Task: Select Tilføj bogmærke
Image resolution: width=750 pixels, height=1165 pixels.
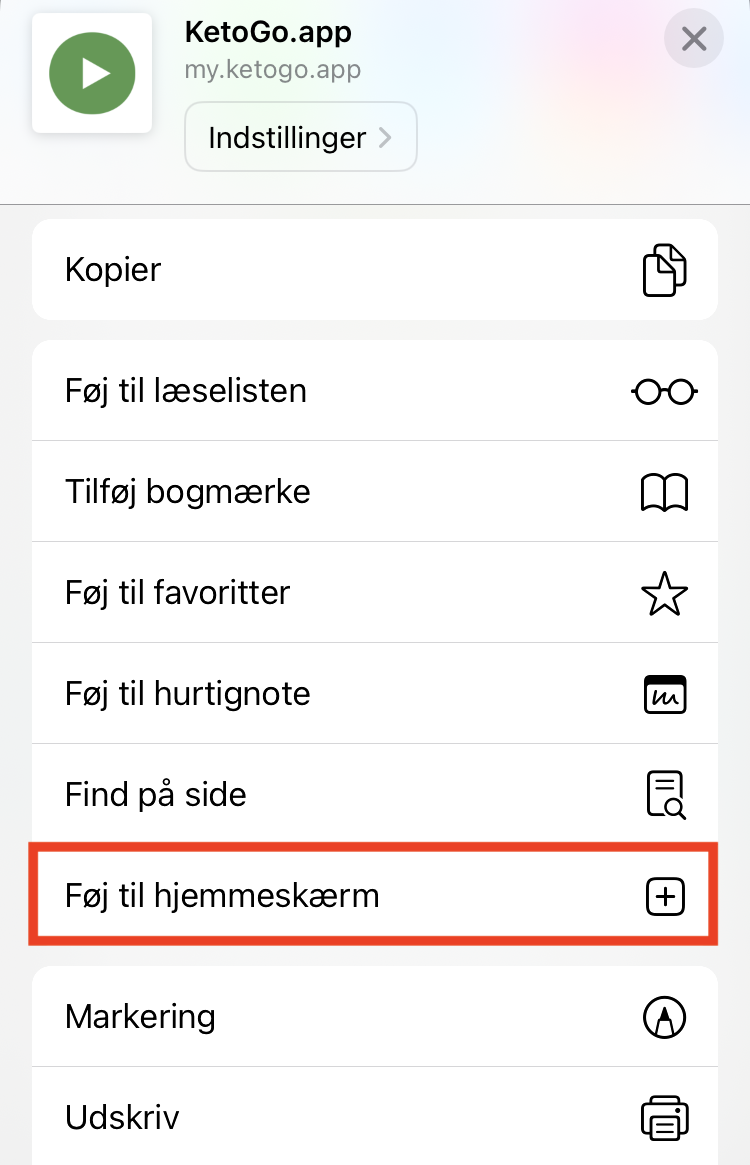Action: (x=375, y=492)
